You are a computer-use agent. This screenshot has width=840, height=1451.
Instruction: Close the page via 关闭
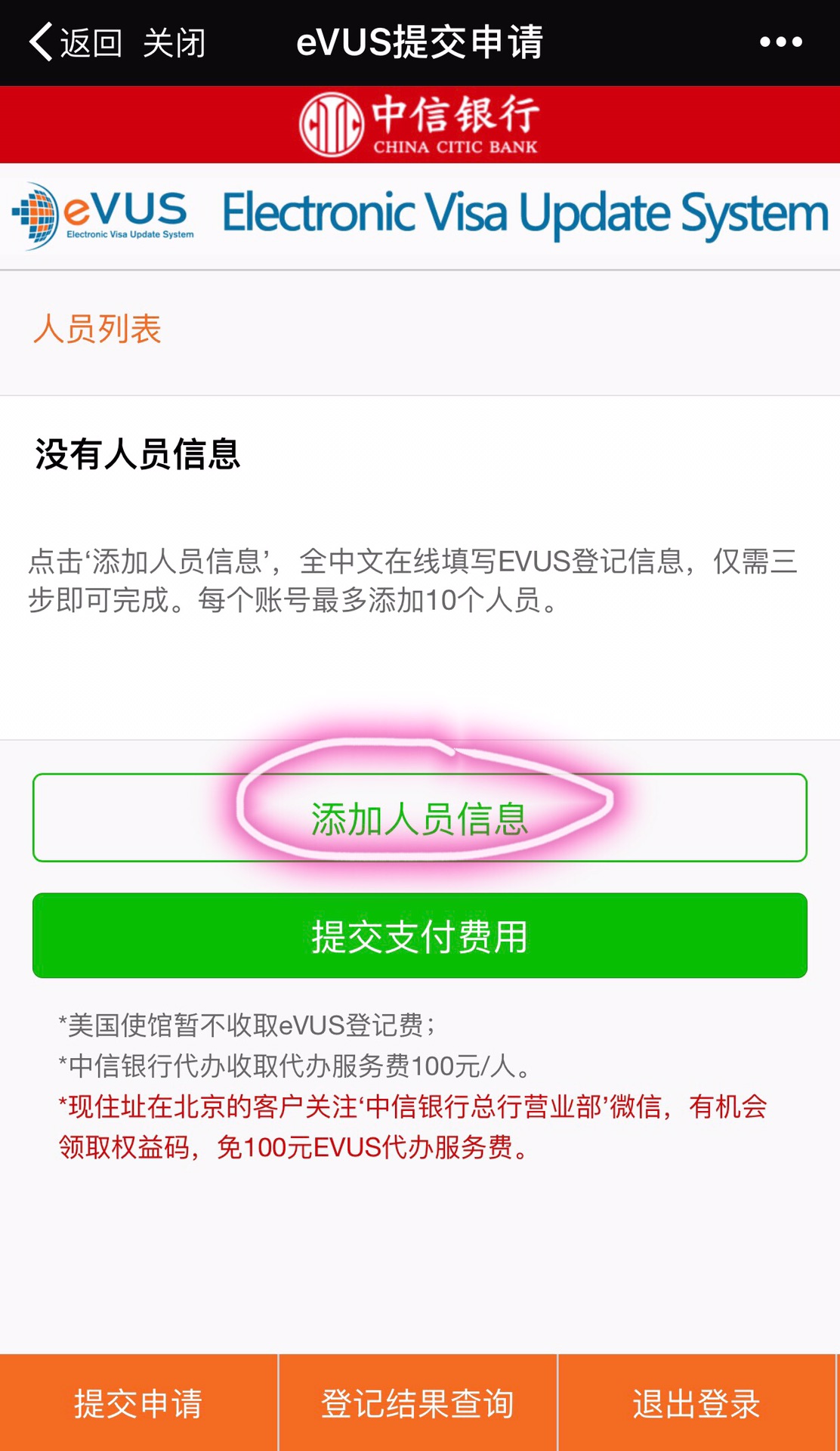click(x=174, y=42)
